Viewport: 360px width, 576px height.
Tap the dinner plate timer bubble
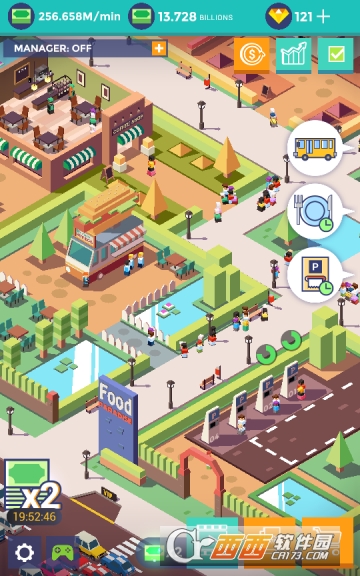pyautogui.click(x=316, y=212)
